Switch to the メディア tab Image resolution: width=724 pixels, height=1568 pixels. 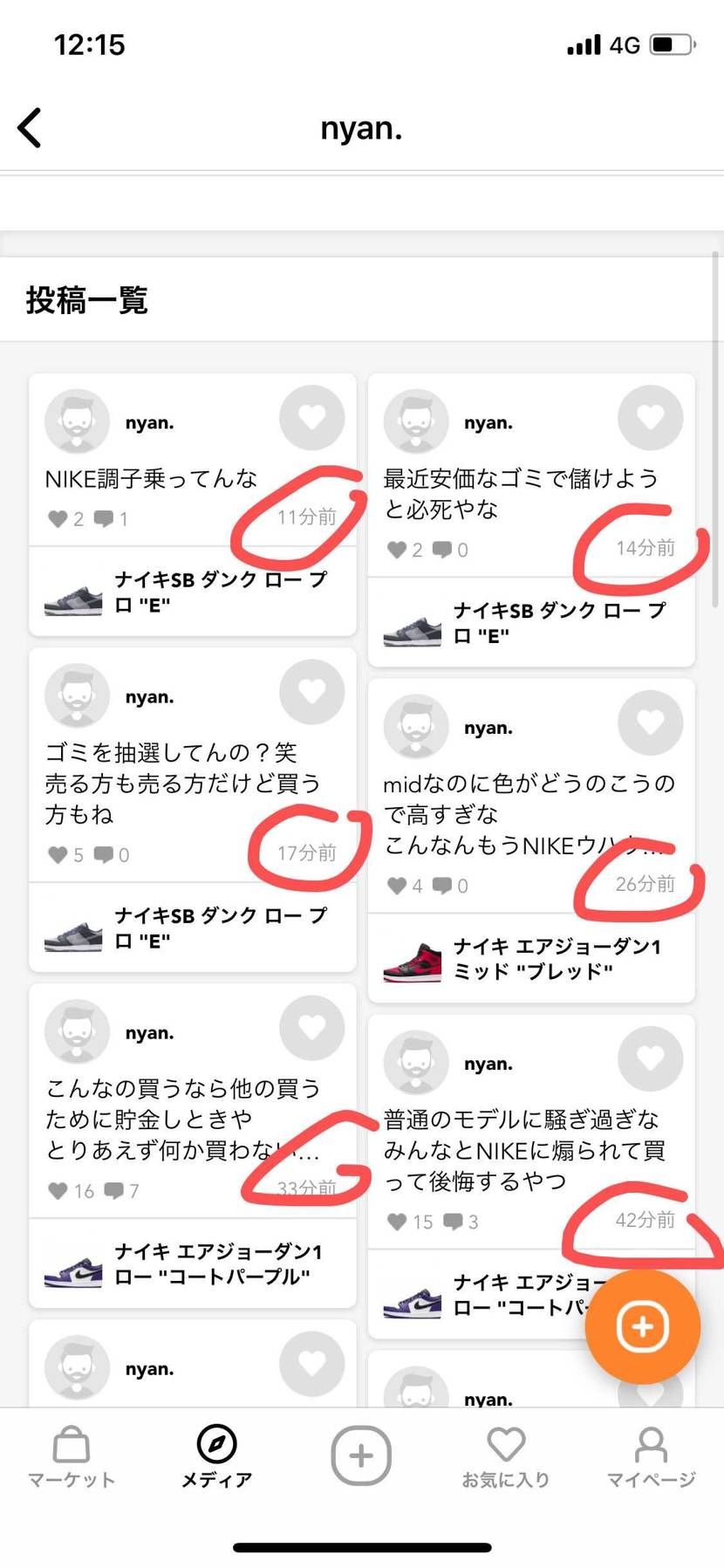pyautogui.click(x=216, y=1457)
